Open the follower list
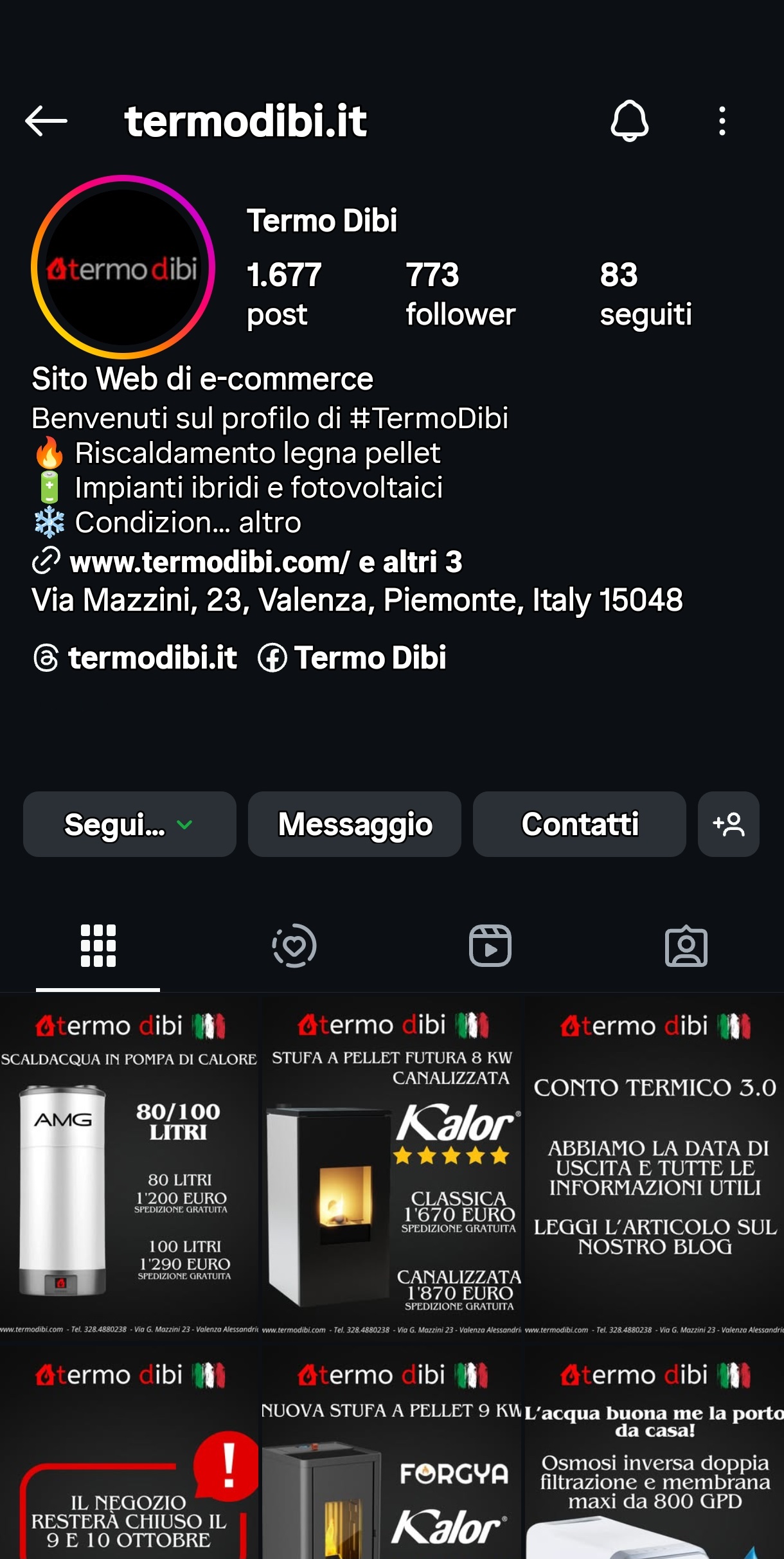Viewport: 784px width, 1559px height. tap(460, 293)
